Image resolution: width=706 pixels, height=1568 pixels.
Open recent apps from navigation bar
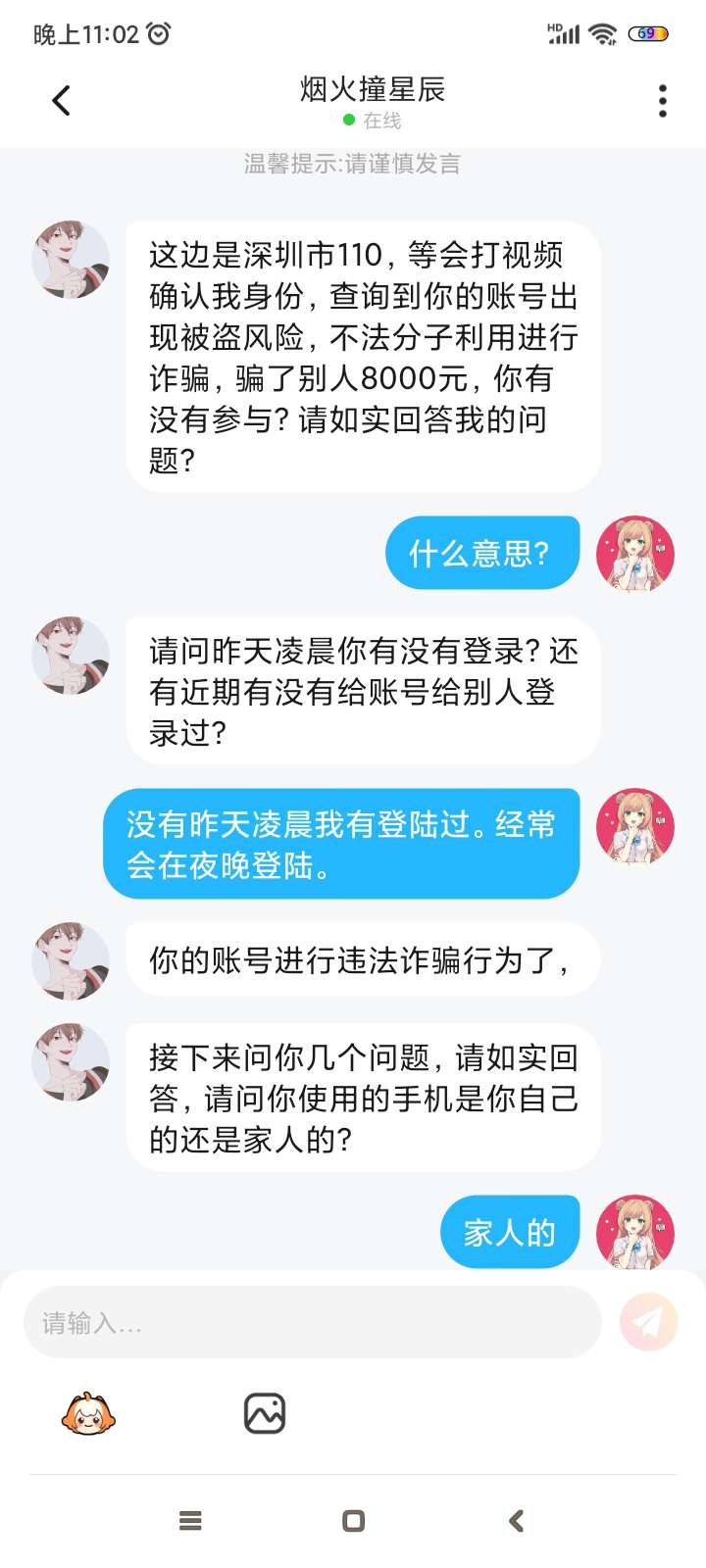point(190,1521)
